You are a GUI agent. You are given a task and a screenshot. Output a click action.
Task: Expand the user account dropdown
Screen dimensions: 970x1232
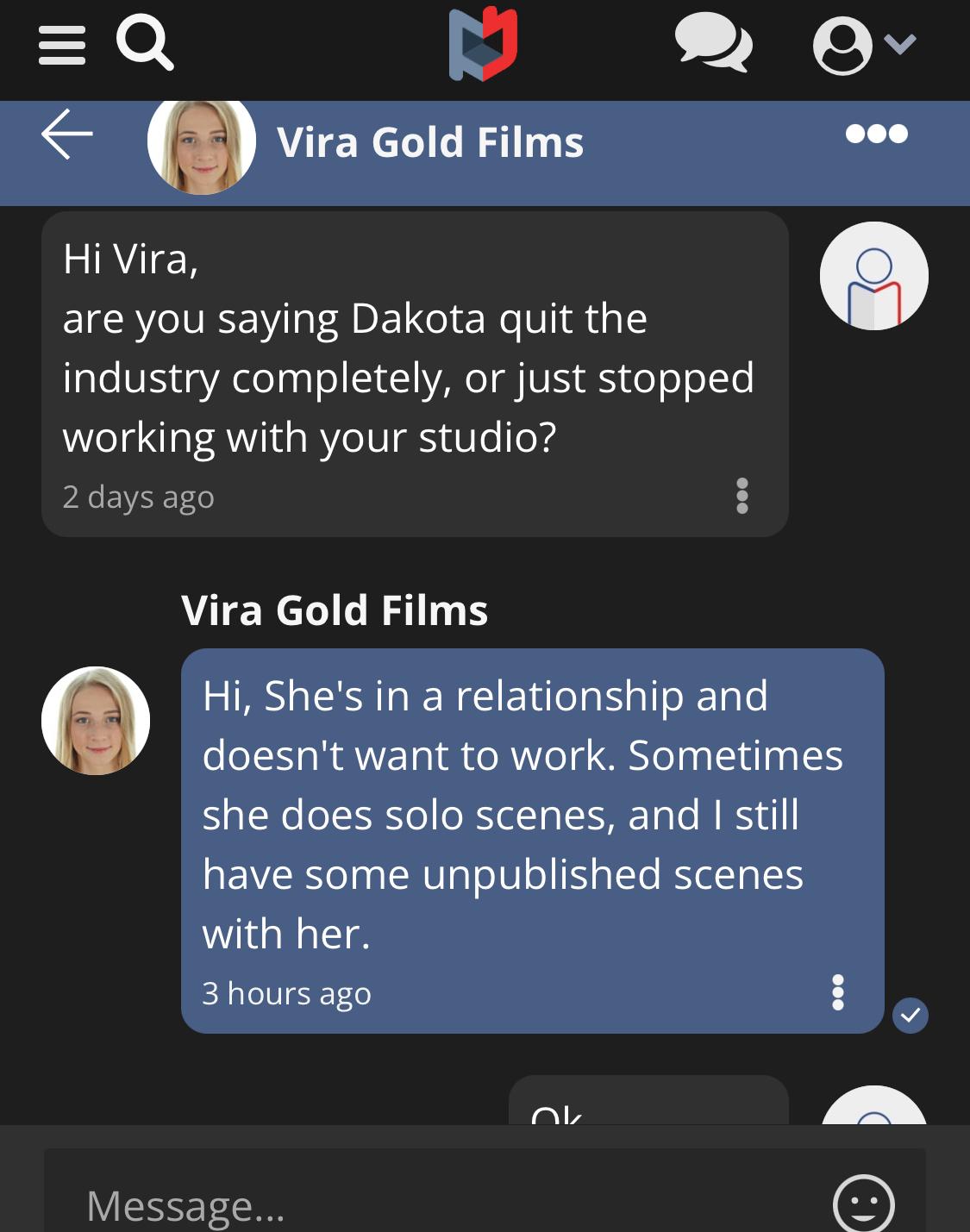tap(863, 45)
